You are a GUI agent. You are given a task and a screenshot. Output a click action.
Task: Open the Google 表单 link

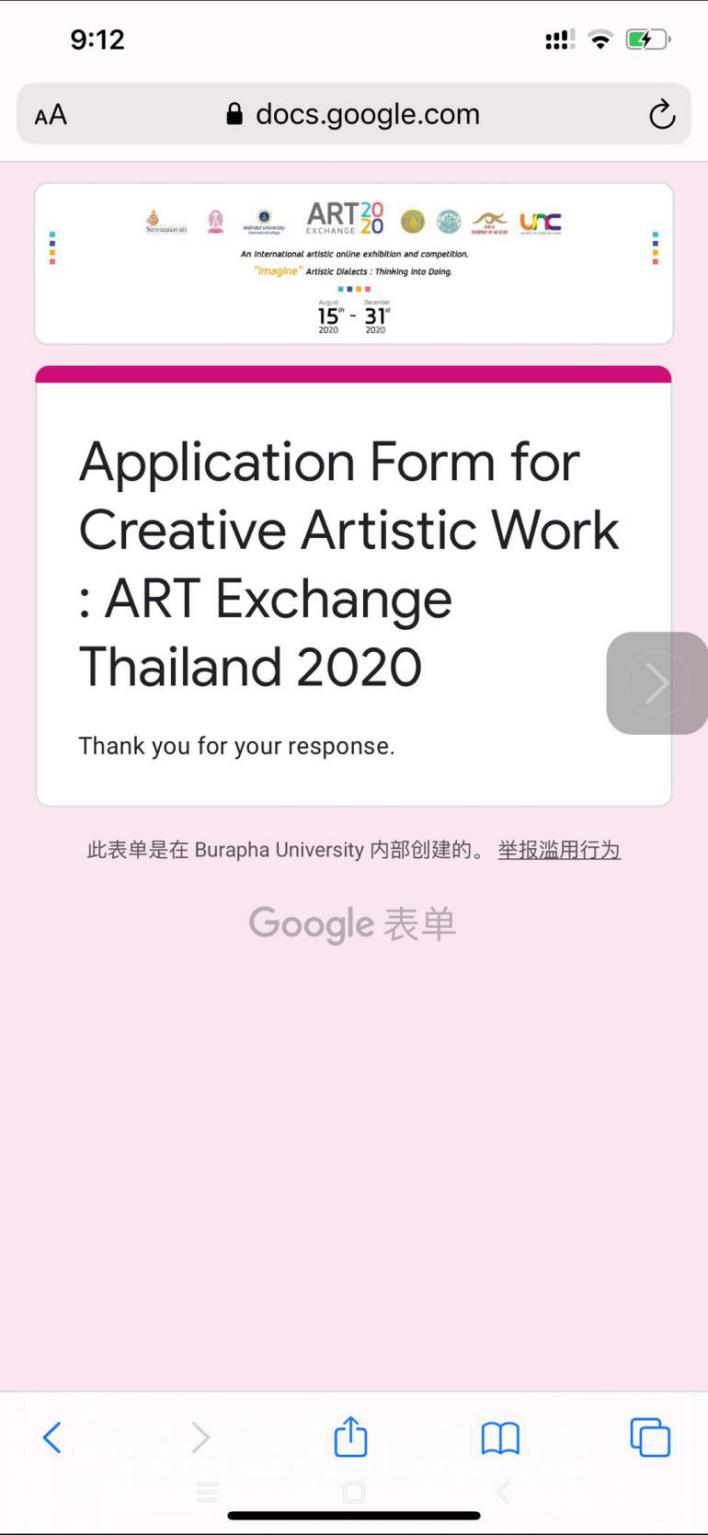point(353,924)
